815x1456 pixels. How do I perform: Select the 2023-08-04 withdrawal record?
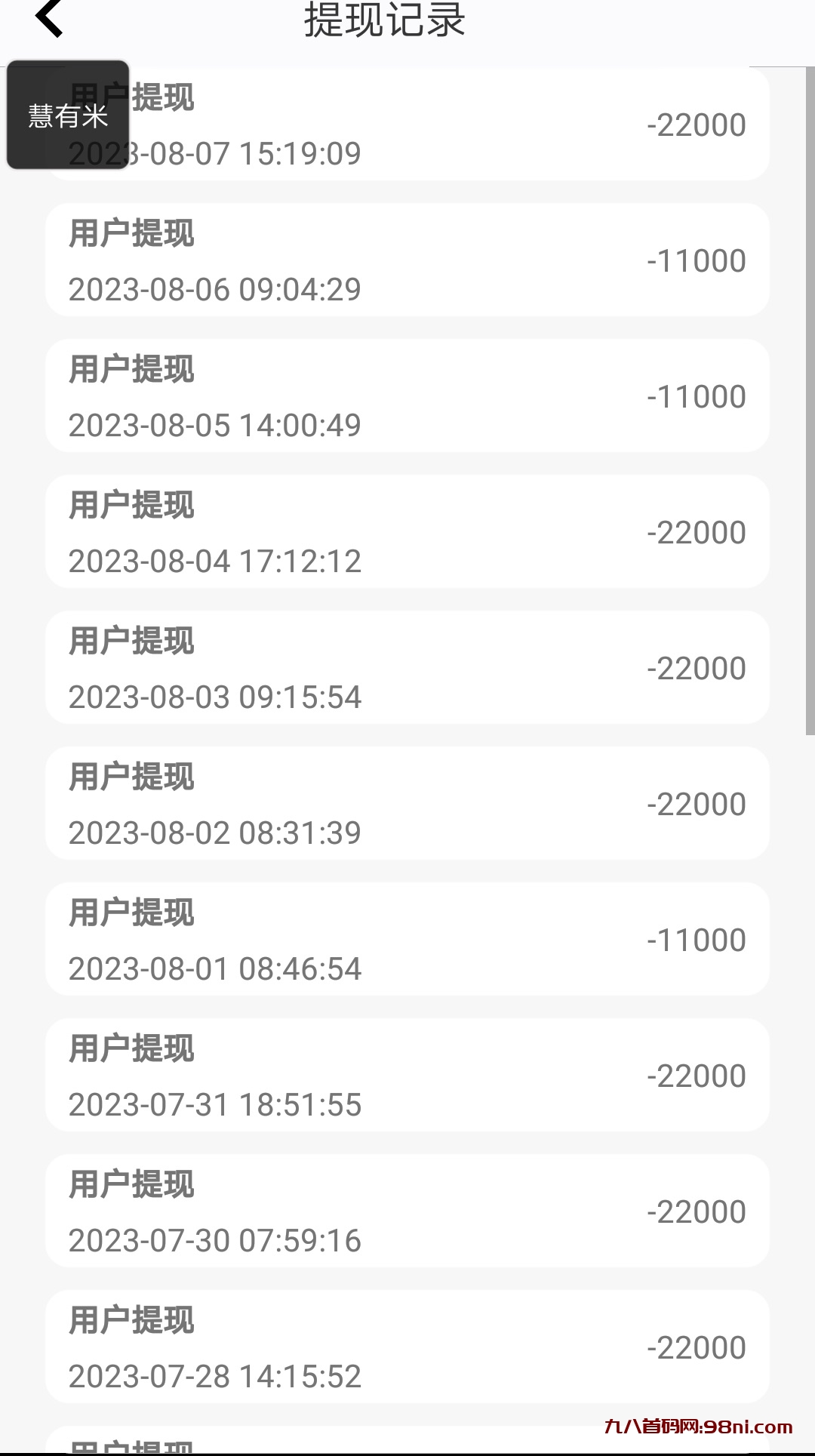(x=407, y=531)
